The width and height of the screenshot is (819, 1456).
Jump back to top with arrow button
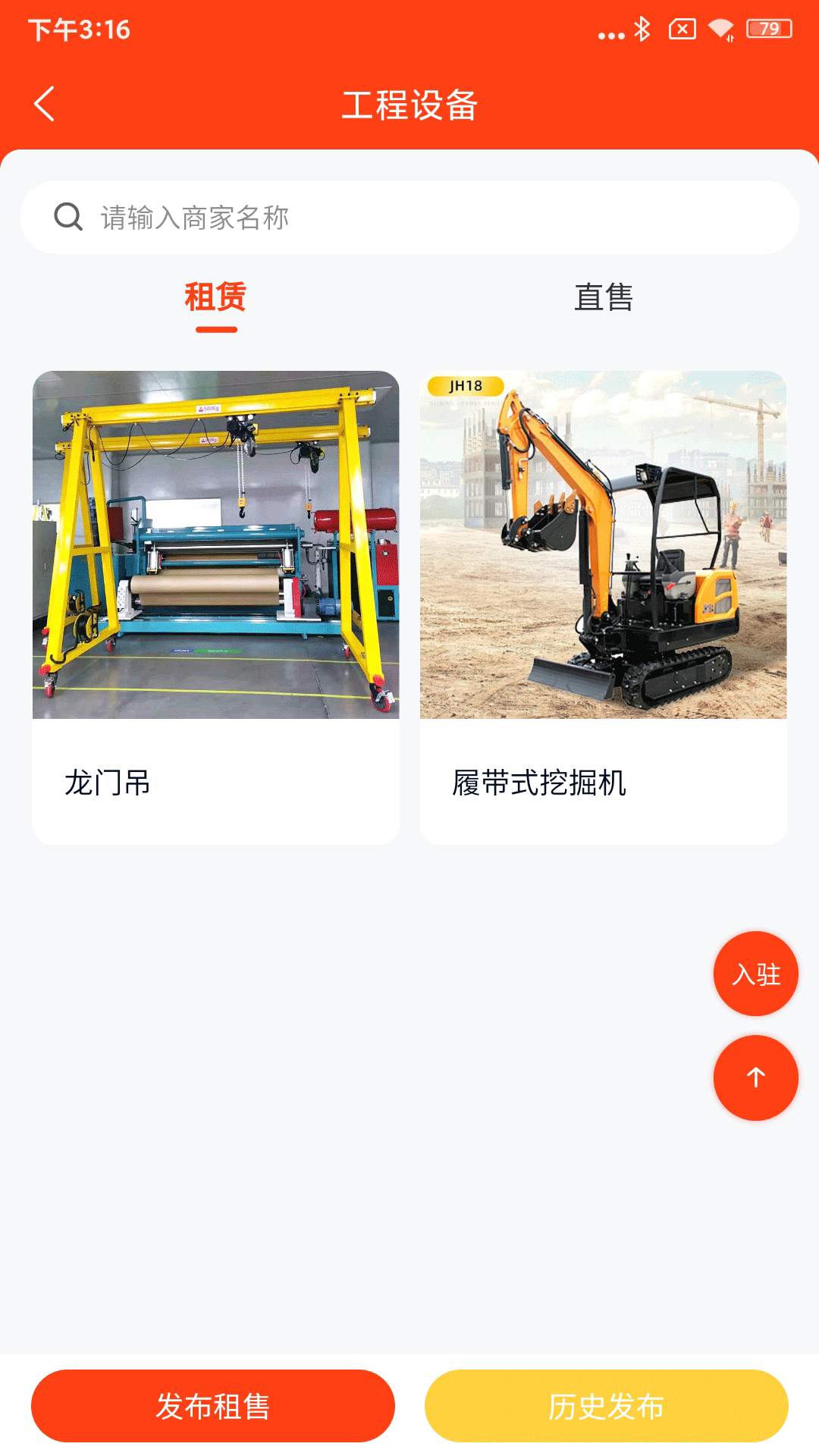(x=755, y=1078)
